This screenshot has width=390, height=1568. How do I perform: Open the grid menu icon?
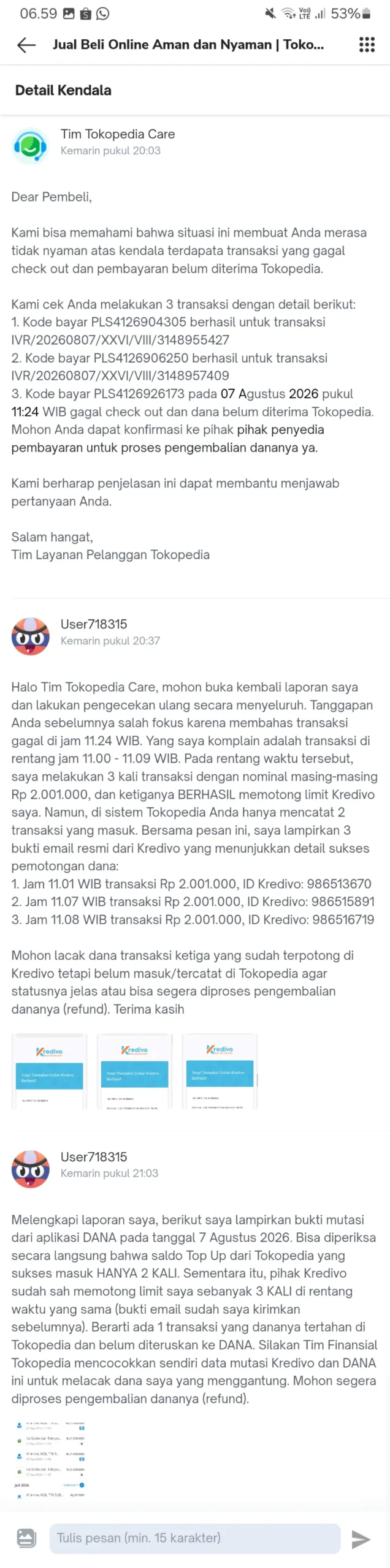[x=367, y=45]
